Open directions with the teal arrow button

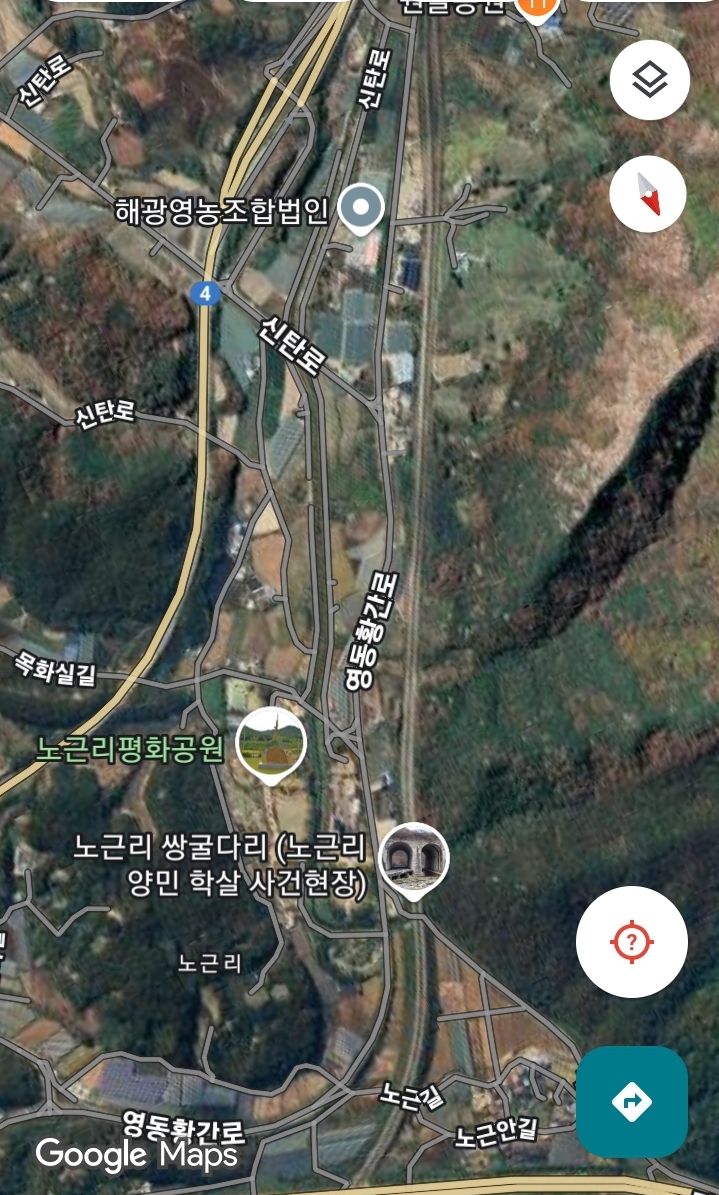tap(631, 1102)
